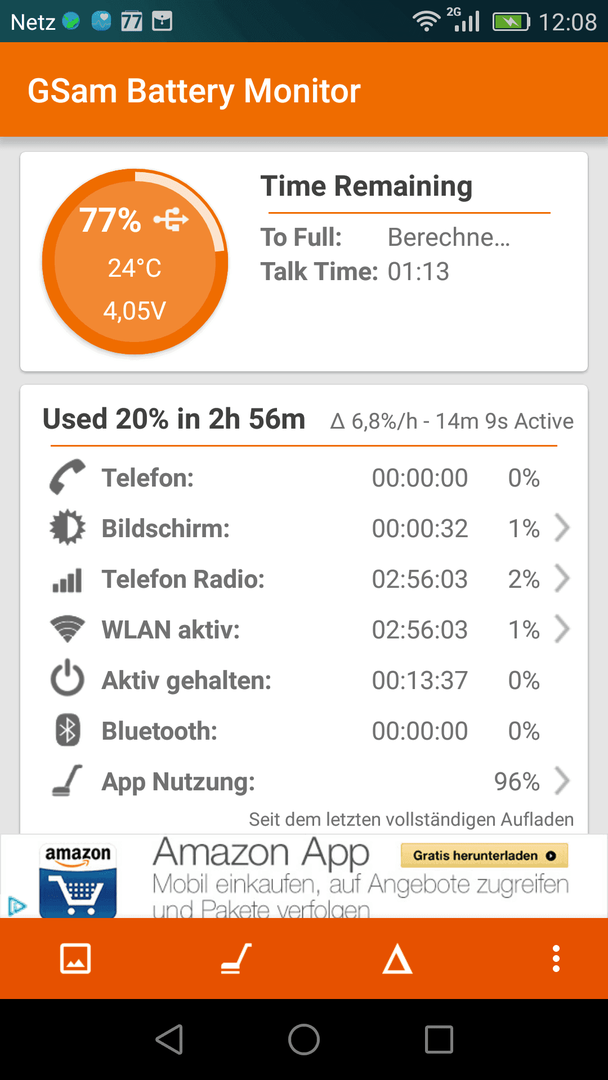Open the three-dot overflow menu

click(556, 959)
